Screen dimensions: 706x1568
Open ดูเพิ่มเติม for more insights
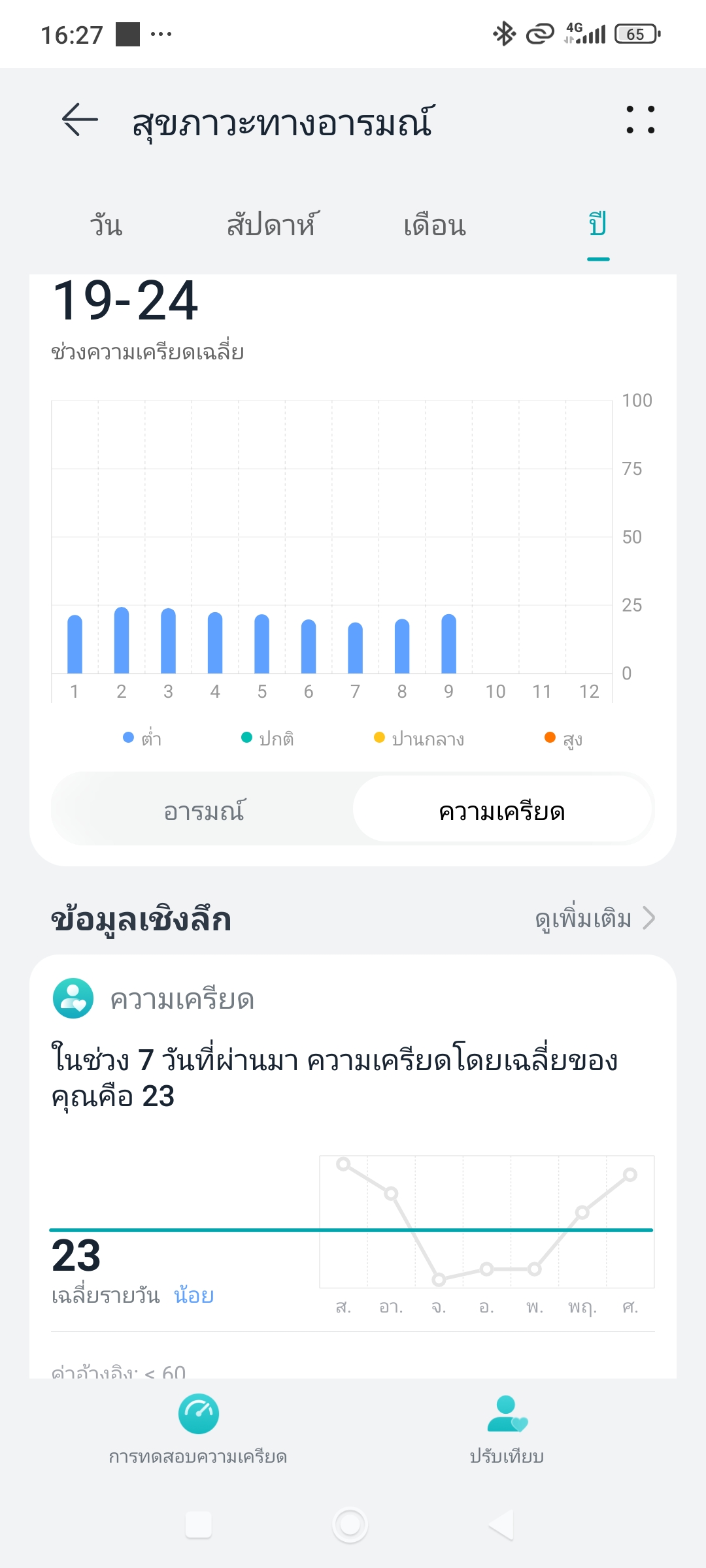point(595,919)
